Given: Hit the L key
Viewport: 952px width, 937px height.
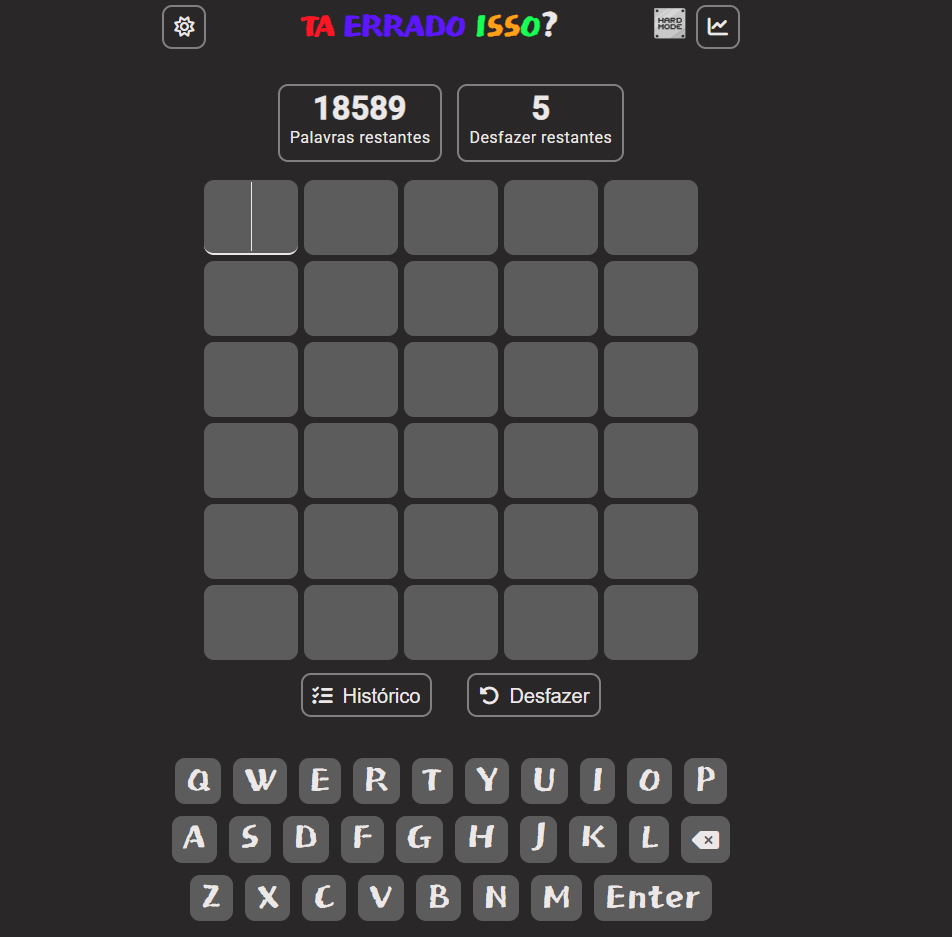Looking at the screenshot, I should (649, 839).
